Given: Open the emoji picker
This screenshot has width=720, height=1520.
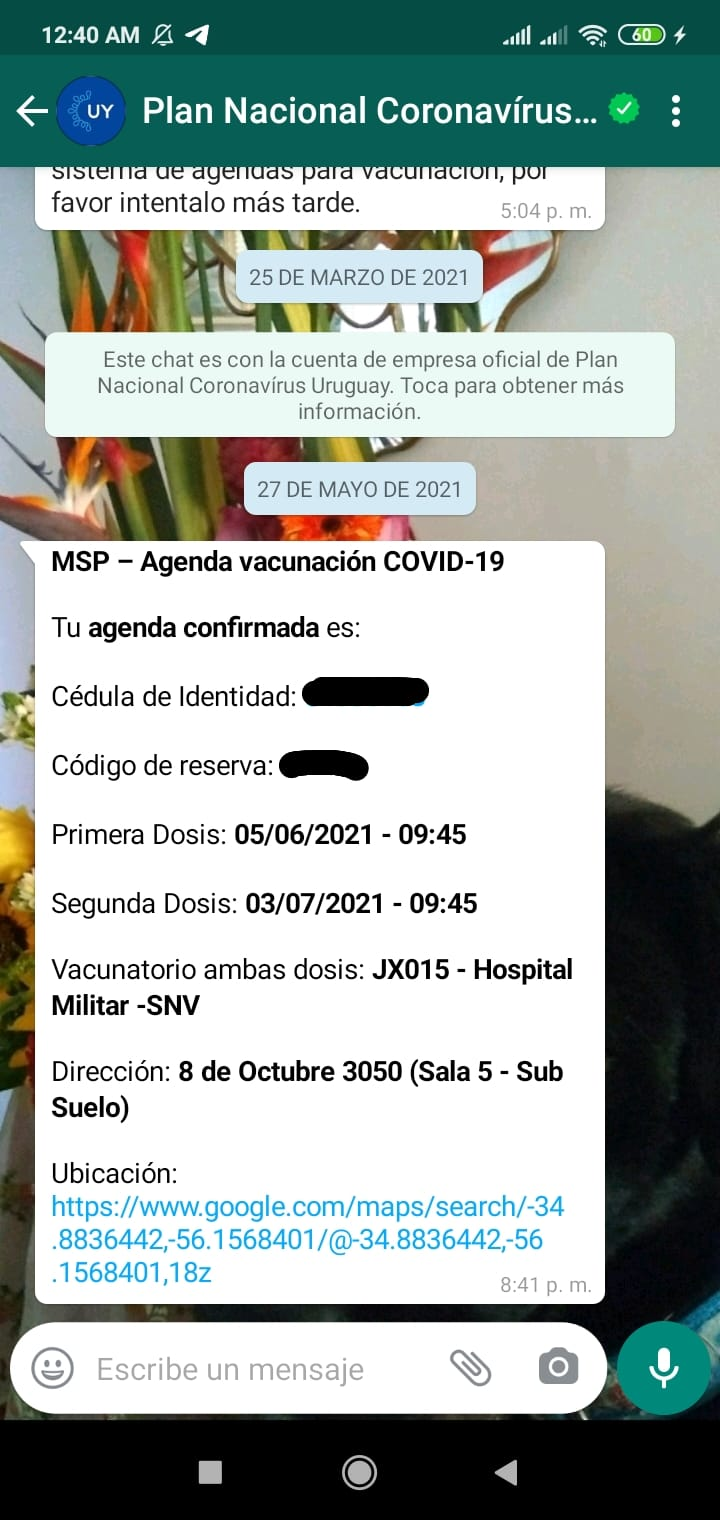Looking at the screenshot, I should (x=52, y=1368).
